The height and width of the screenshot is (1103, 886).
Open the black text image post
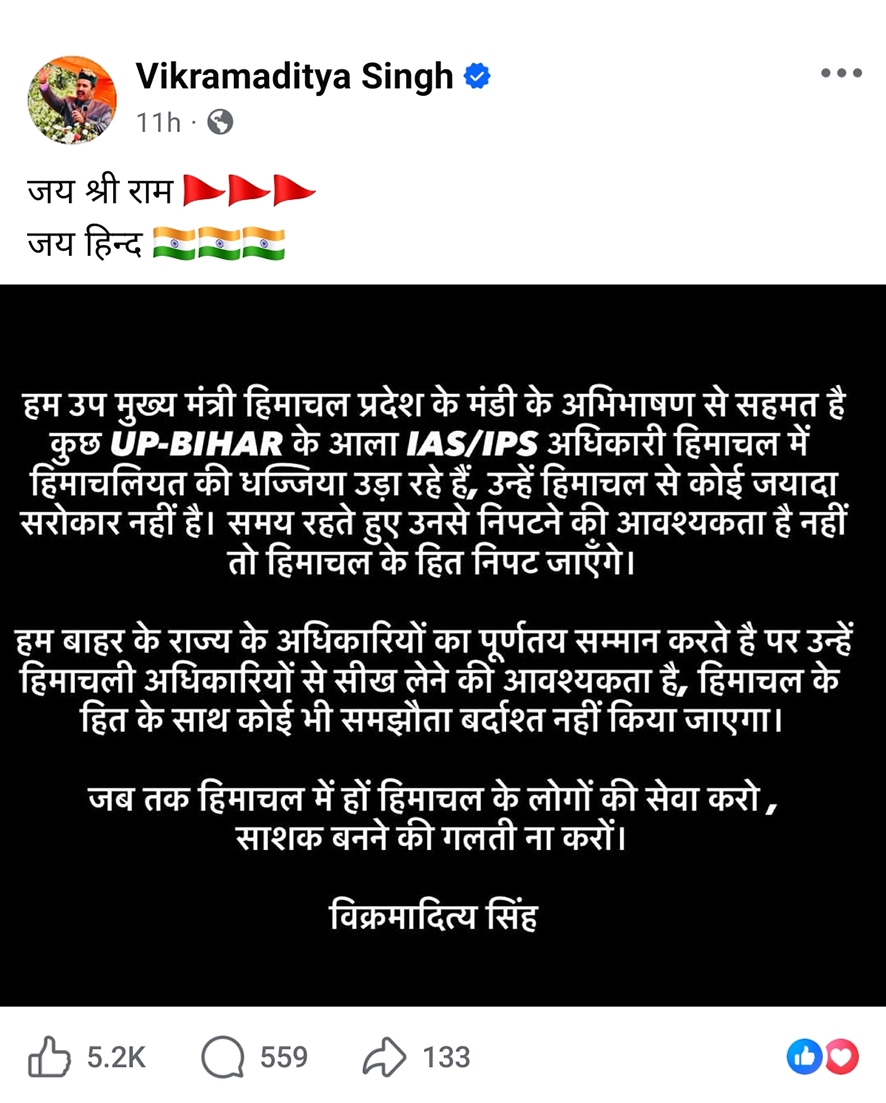tap(443, 645)
